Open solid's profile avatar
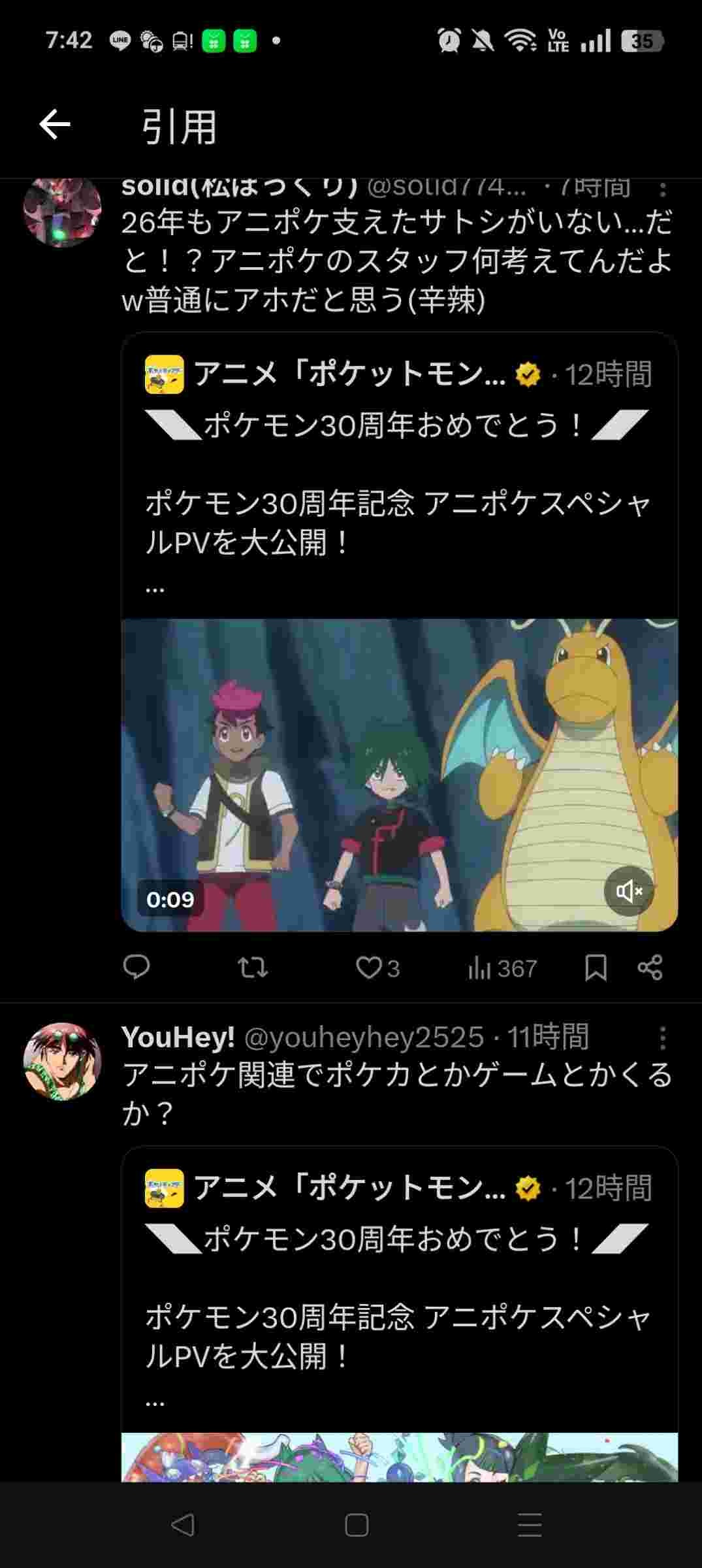The image size is (702, 1568). coord(62,210)
